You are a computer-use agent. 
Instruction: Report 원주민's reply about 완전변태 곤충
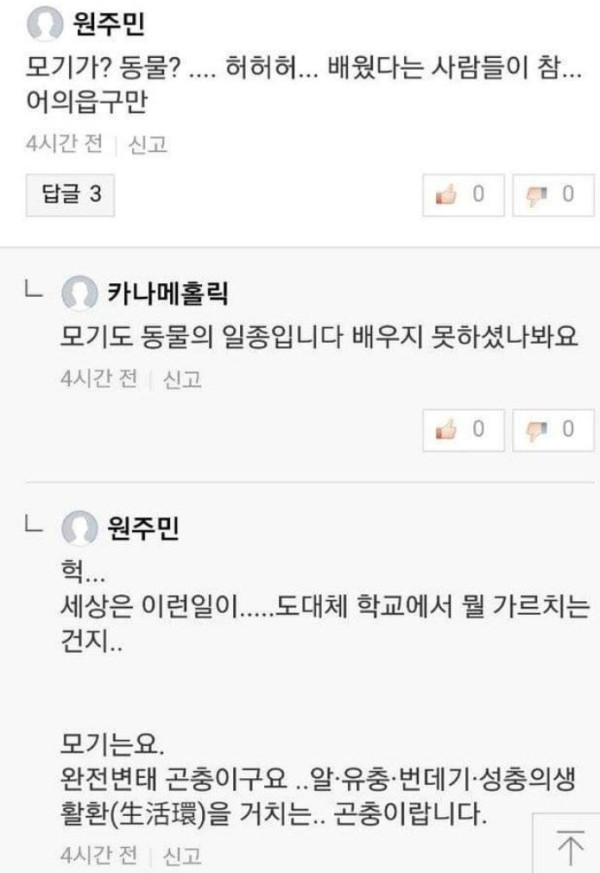(182, 856)
